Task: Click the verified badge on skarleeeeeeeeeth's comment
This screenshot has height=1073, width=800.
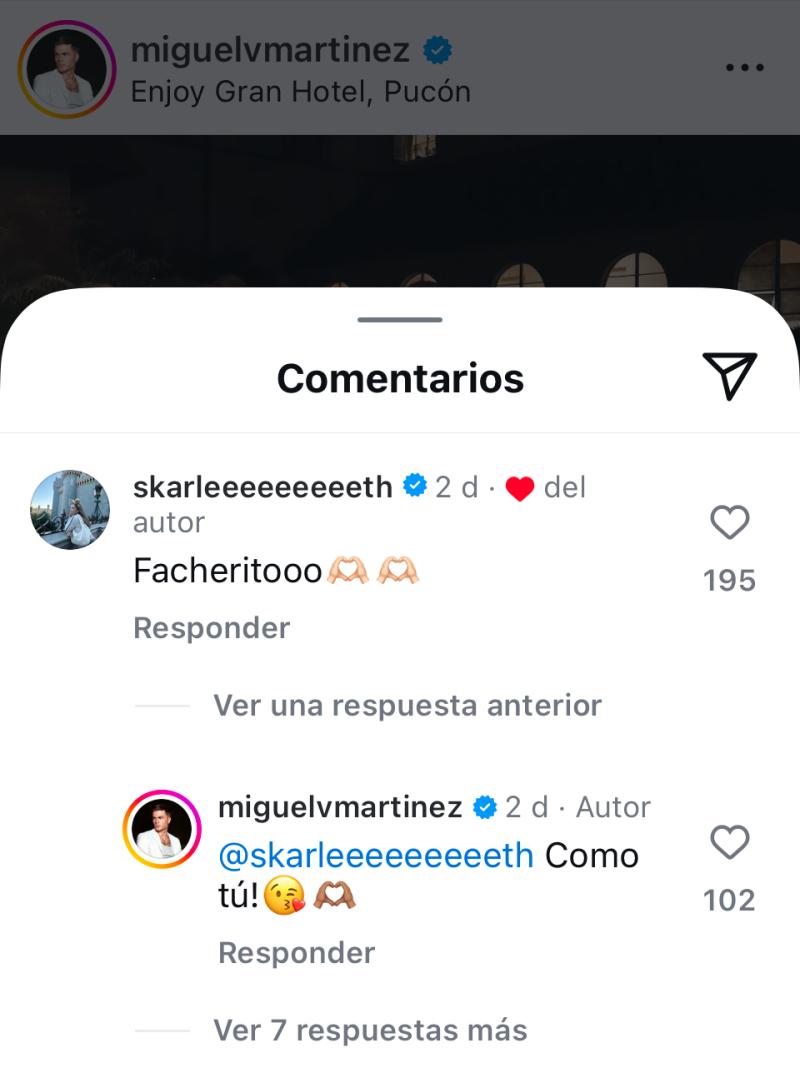Action: (411, 488)
